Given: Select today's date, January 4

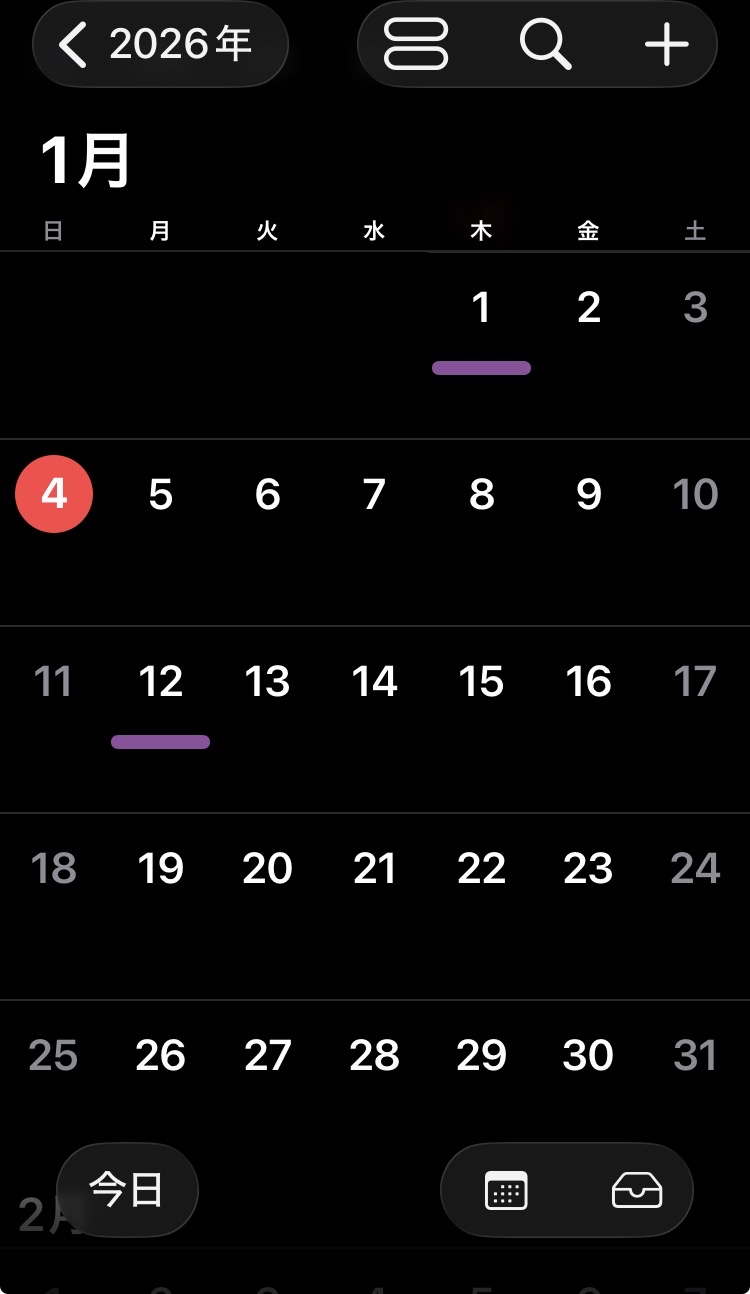Looking at the screenshot, I should (x=54, y=494).
